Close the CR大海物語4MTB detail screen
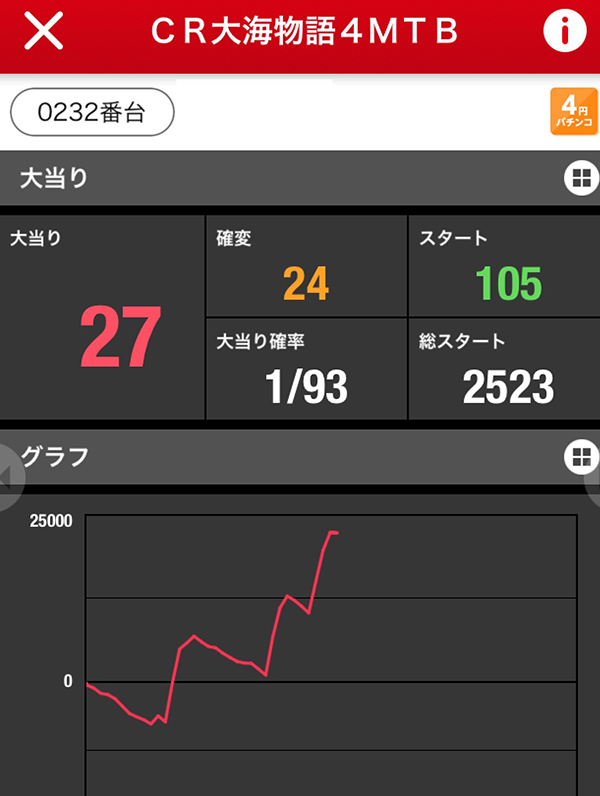The image size is (600, 796). pos(43,33)
